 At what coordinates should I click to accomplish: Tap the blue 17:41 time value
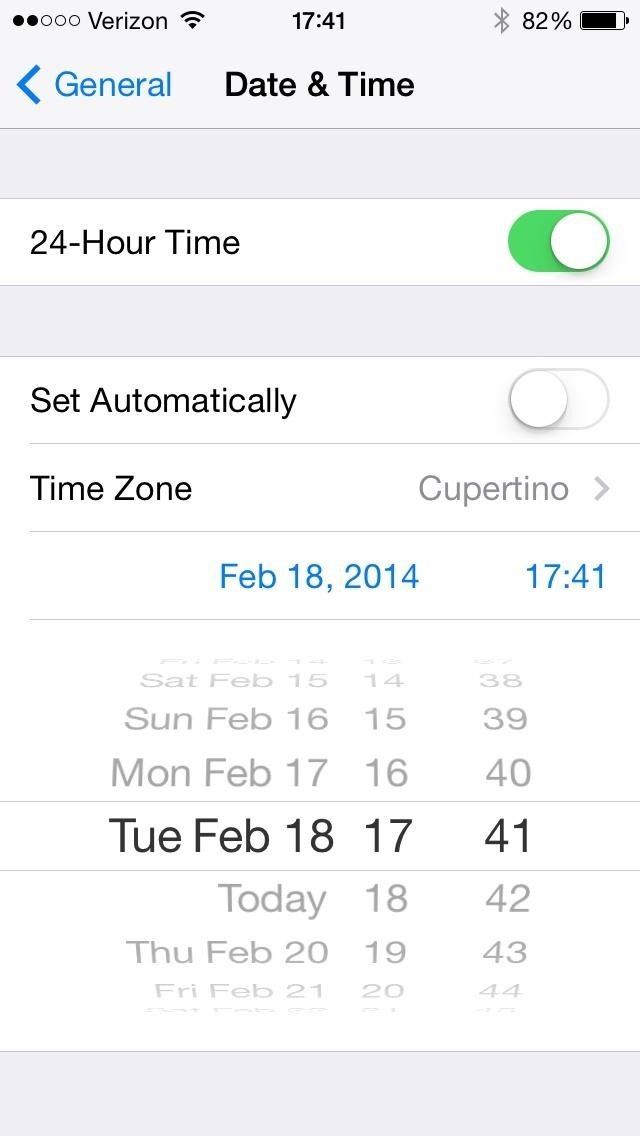pos(565,577)
